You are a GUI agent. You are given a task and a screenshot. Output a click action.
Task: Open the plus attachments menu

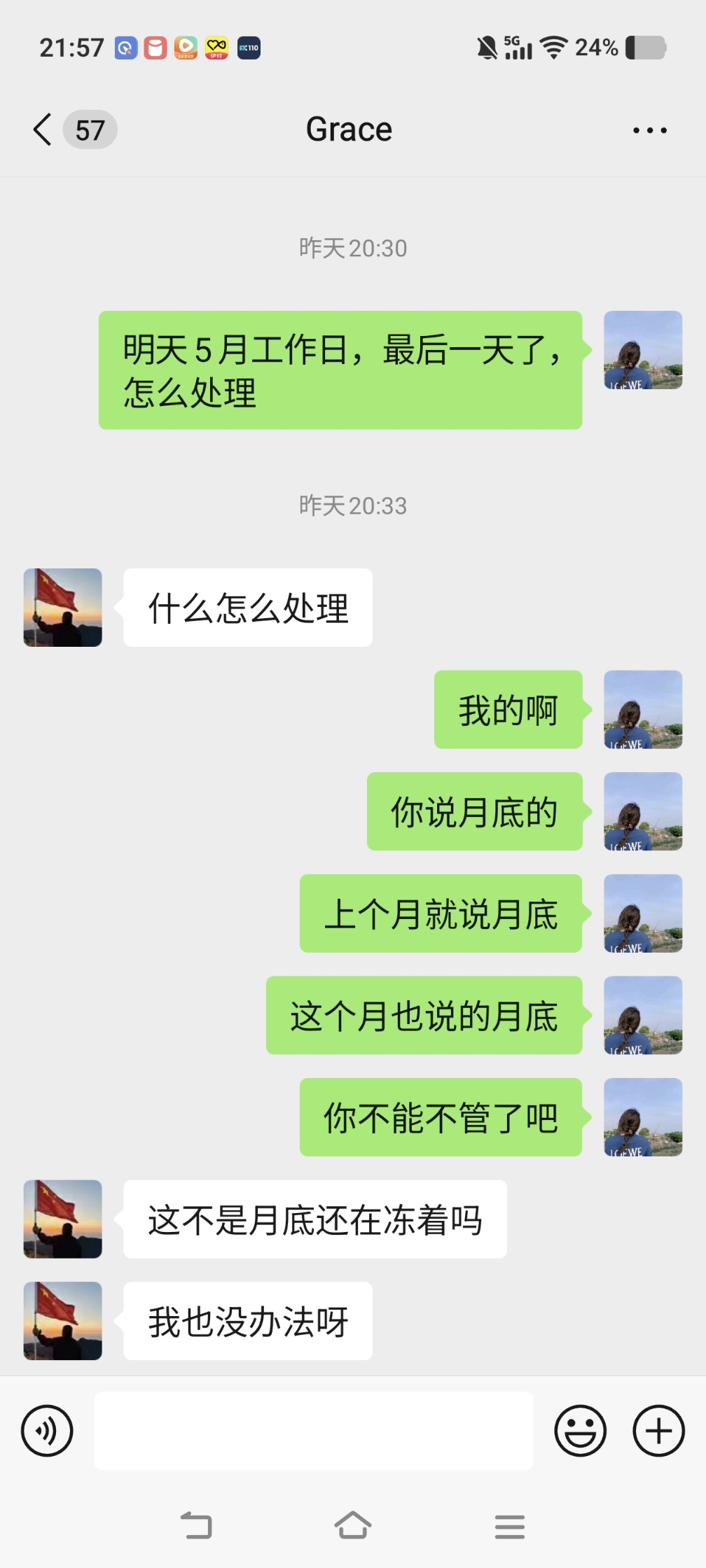point(658,1430)
